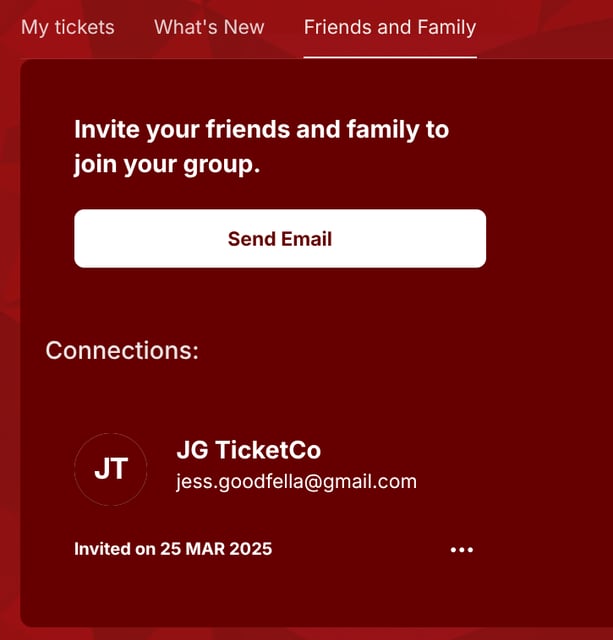This screenshot has width=613, height=640.
Task: Tap the Send Email button
Action: coord(280,239)
